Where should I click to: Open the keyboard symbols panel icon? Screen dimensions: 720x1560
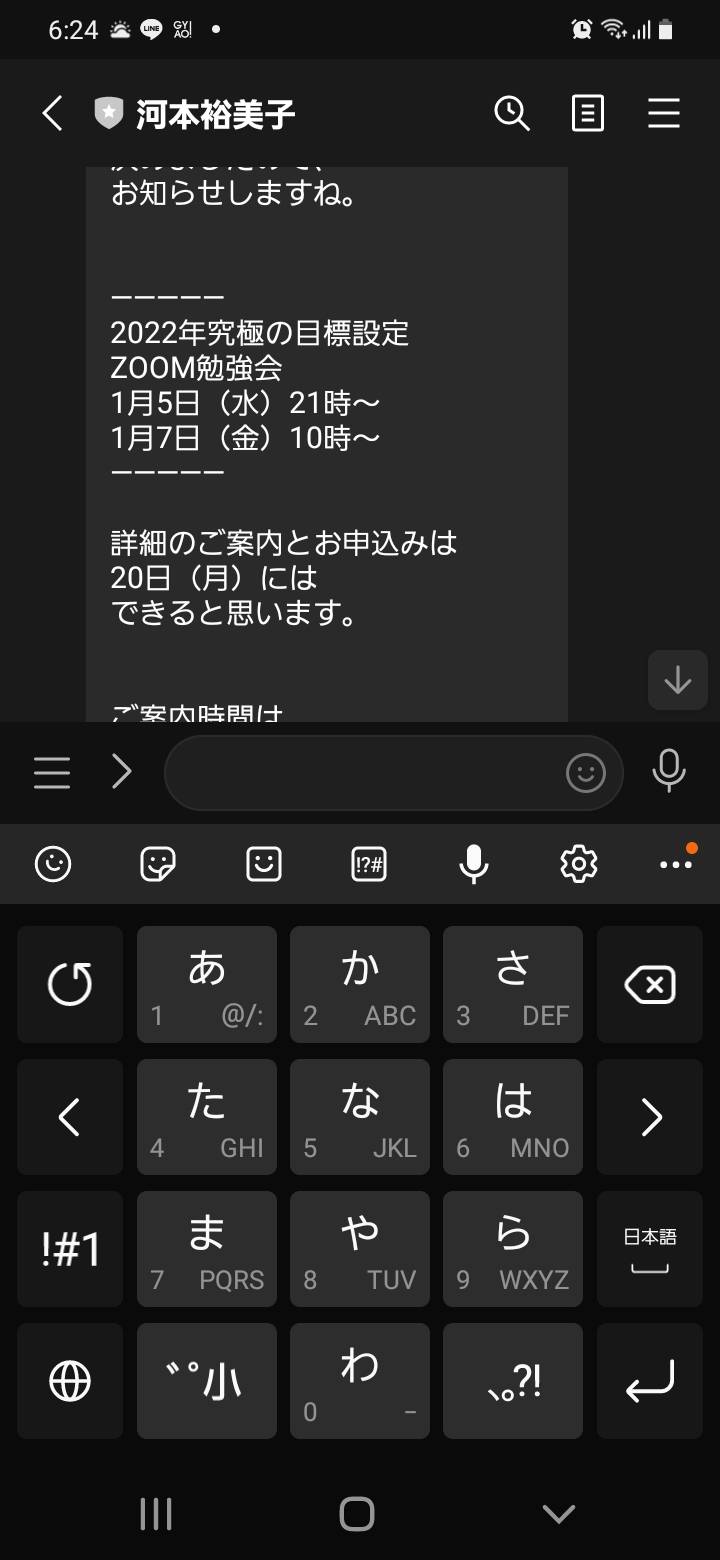click(x=369, y=864)
